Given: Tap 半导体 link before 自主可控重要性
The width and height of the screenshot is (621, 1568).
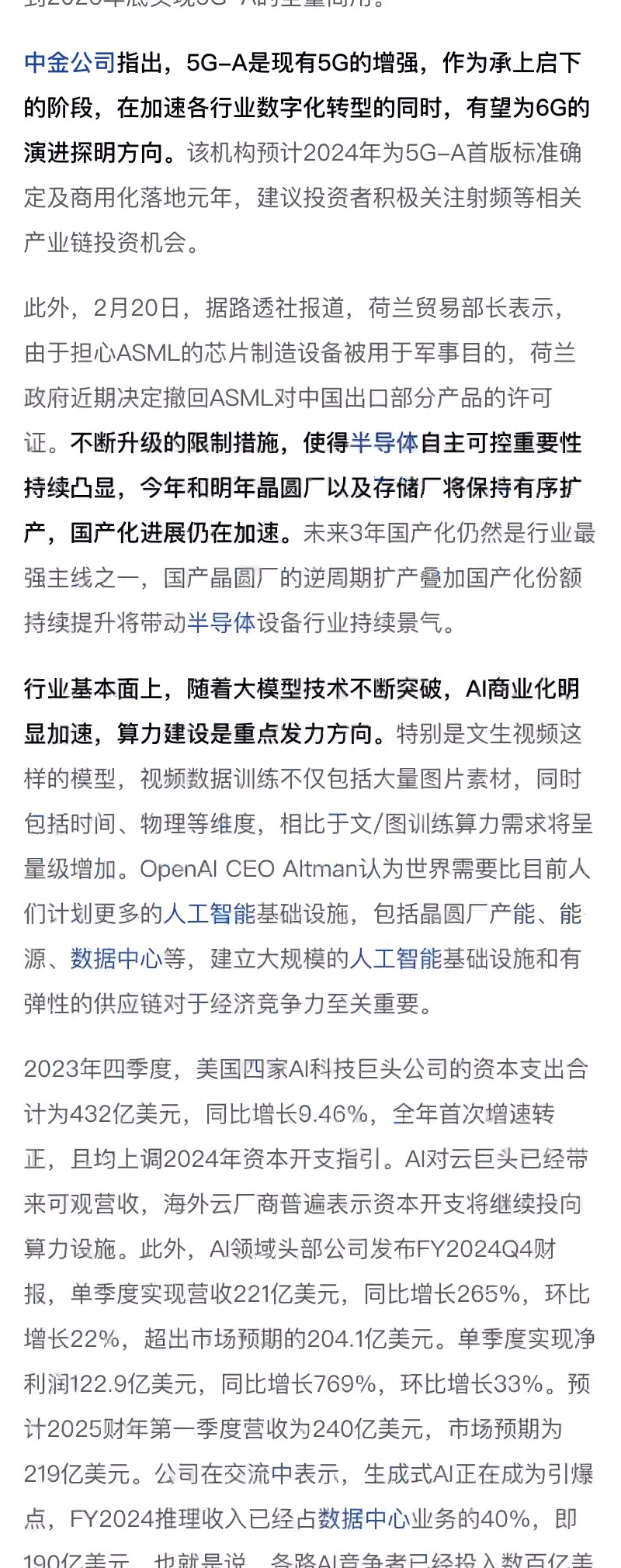Looking at the screenshot, I should pos(384,443).
